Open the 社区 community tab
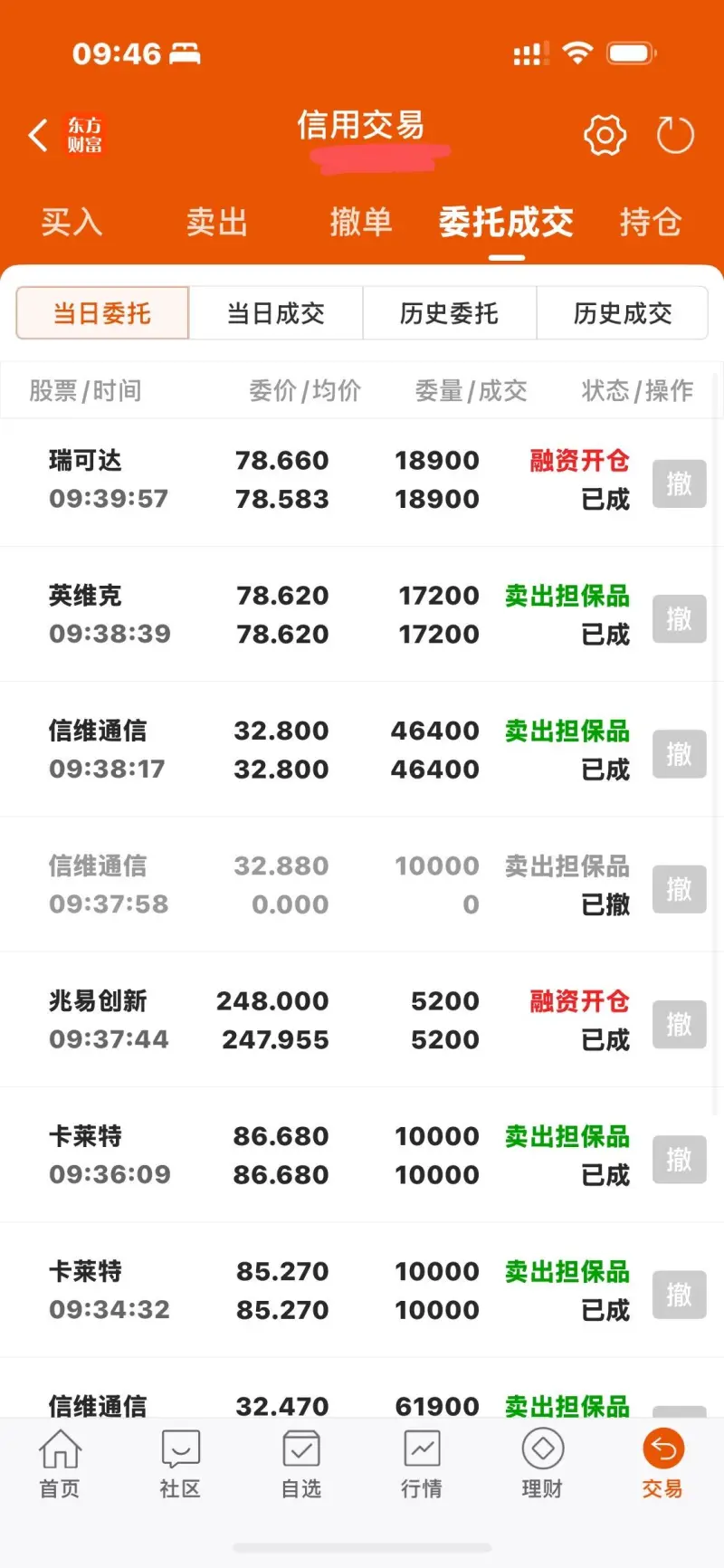 [x=180, y=1463]
